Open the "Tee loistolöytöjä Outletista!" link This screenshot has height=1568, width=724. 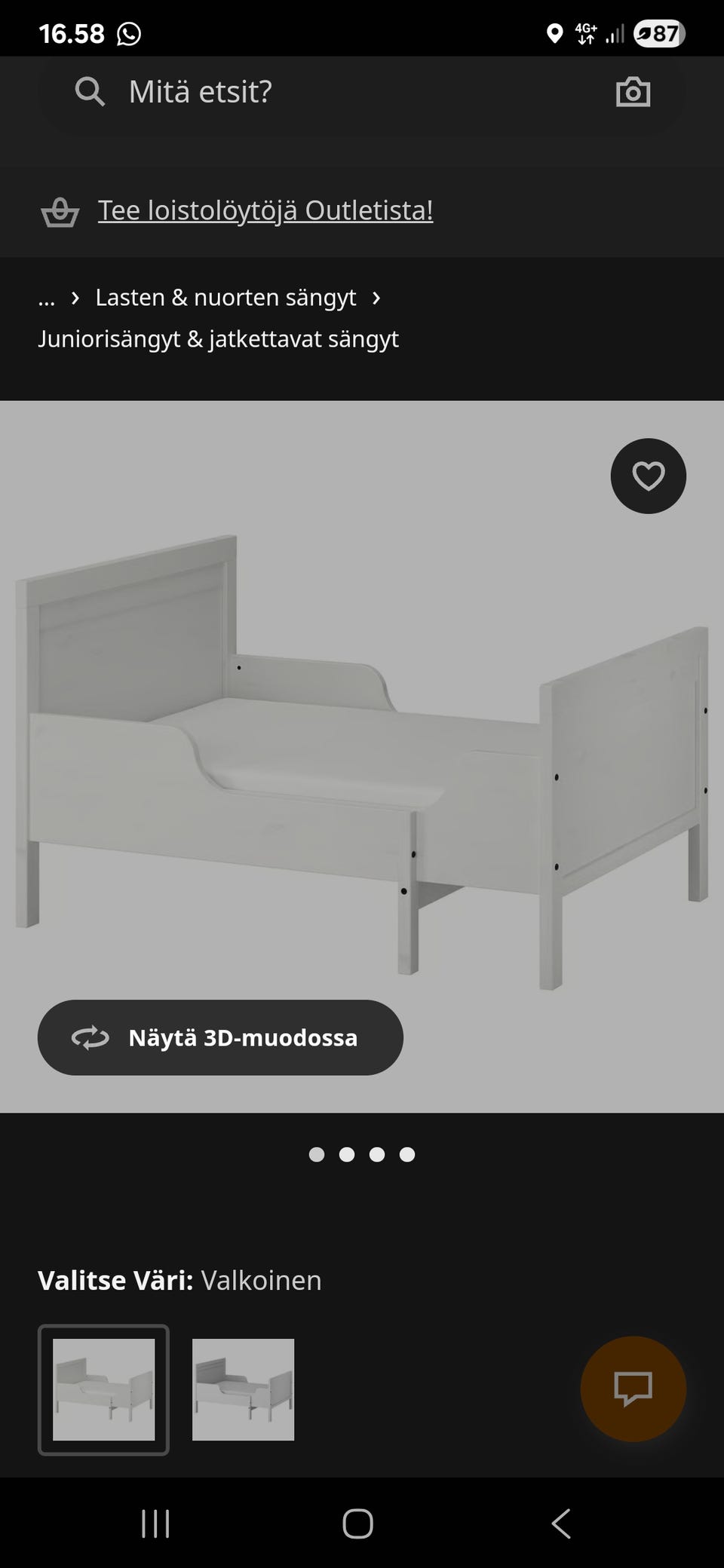(x=265, y=210)
